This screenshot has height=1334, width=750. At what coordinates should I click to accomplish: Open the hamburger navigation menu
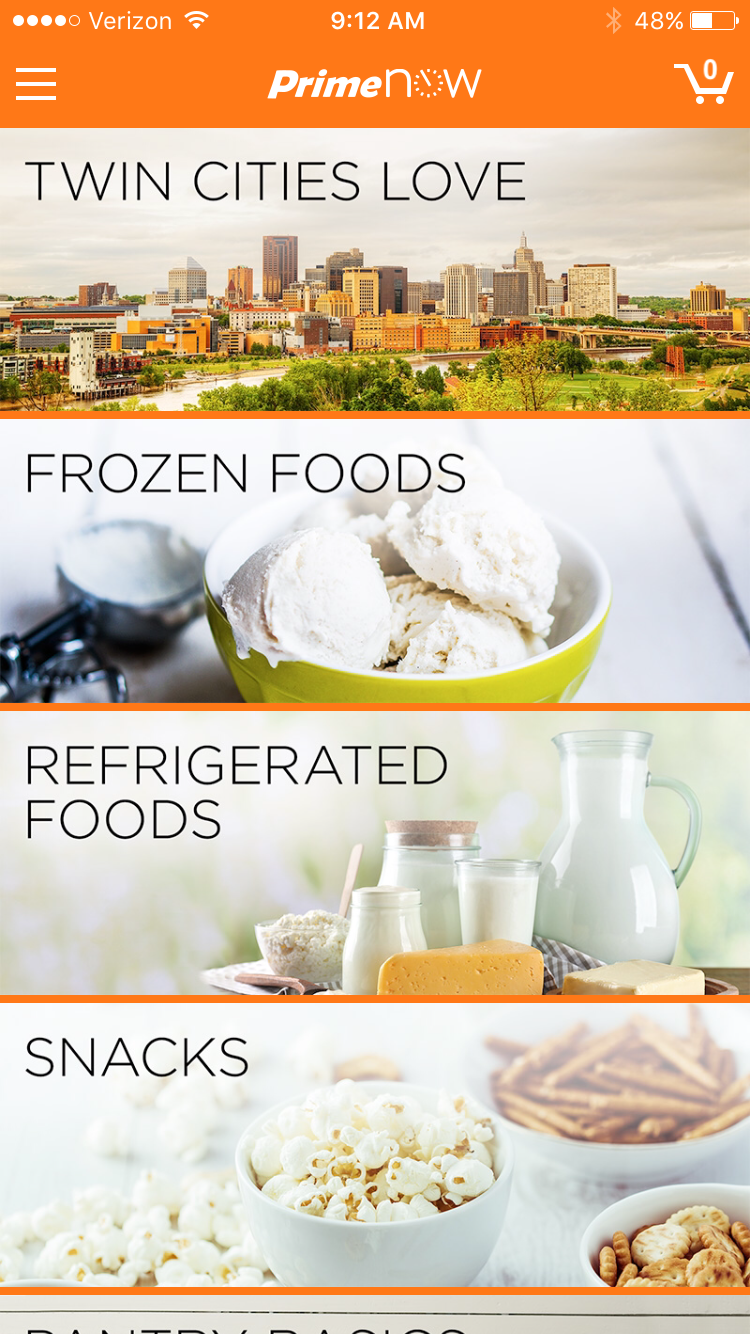(36, 84)
